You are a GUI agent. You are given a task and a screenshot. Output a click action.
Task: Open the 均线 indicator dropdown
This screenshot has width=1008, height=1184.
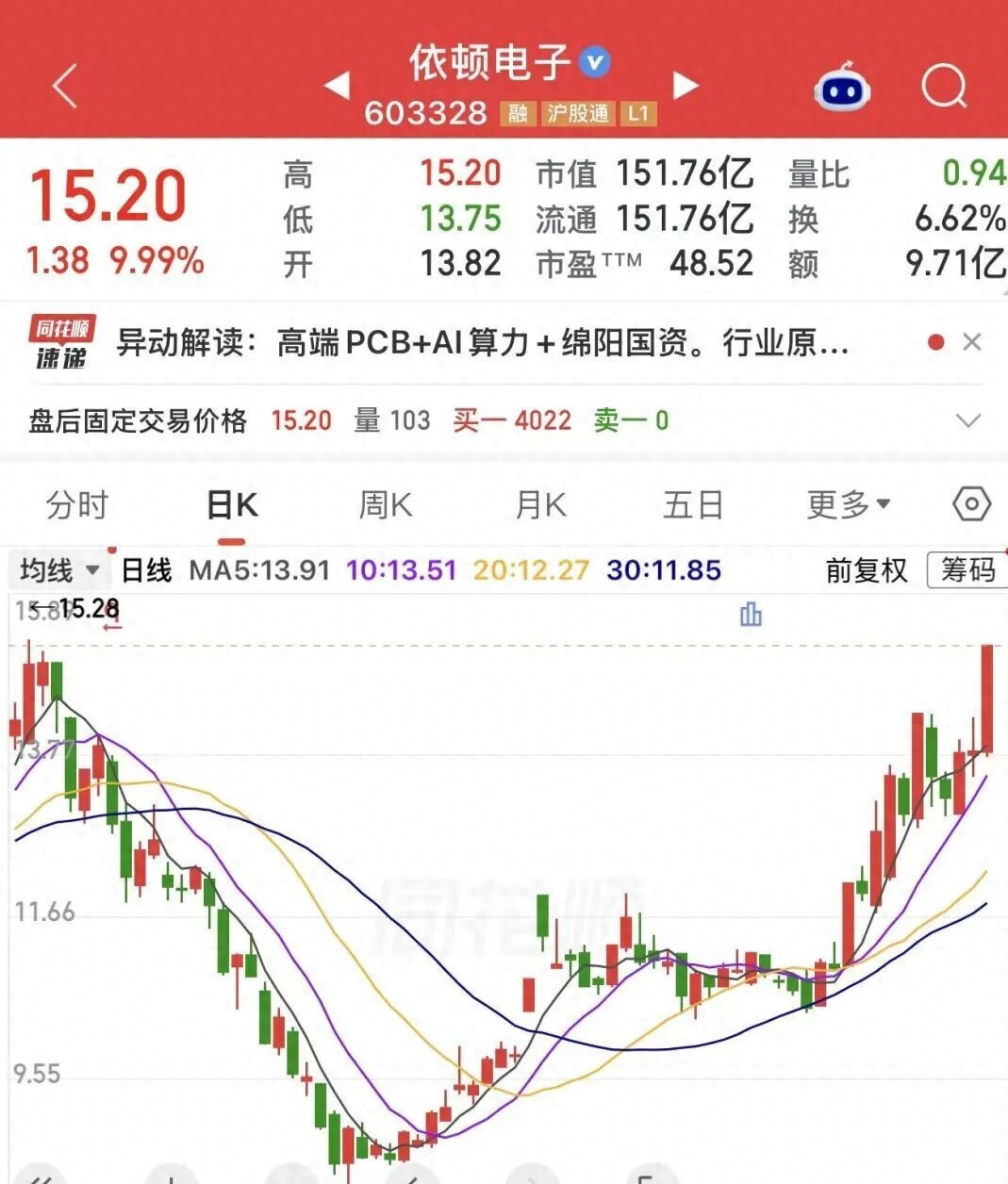[59, 570]
